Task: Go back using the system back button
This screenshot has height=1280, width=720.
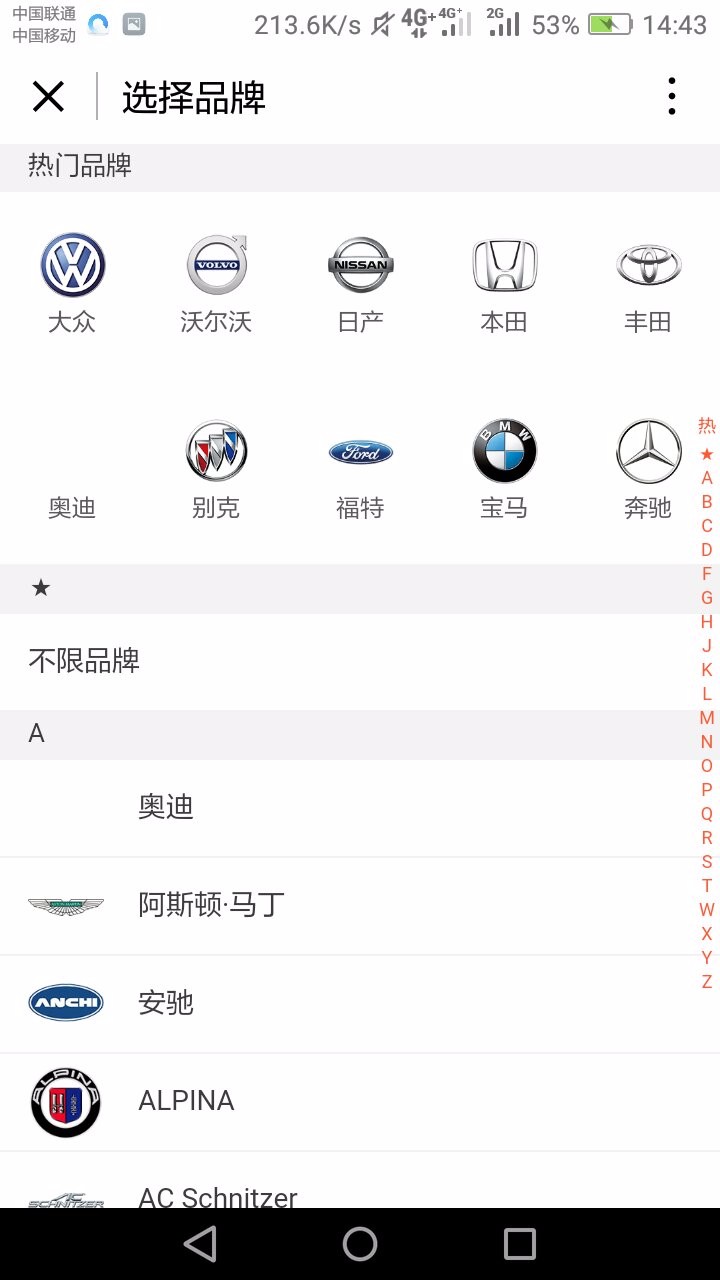Action: [x=201, y=1244]
